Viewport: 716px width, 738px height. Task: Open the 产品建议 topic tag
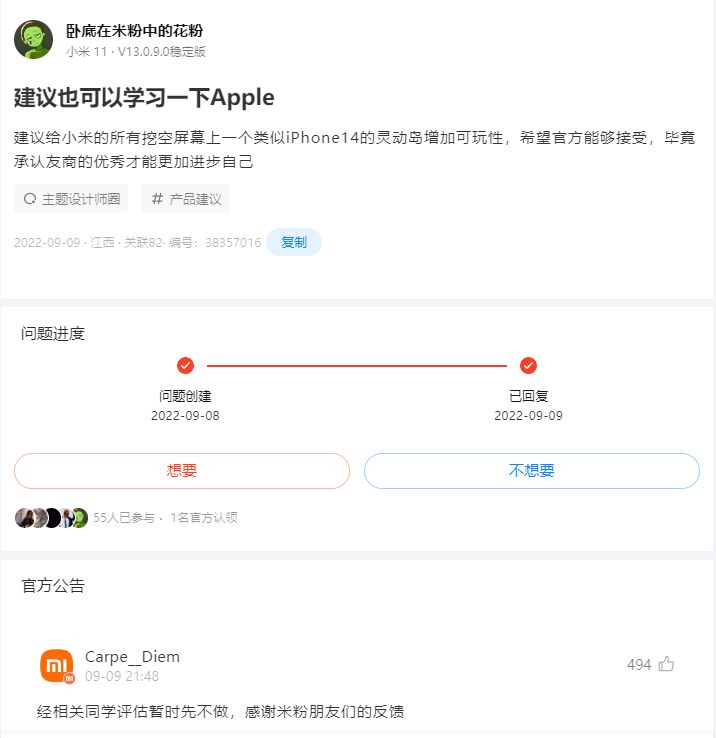click(x=186, y=199)
